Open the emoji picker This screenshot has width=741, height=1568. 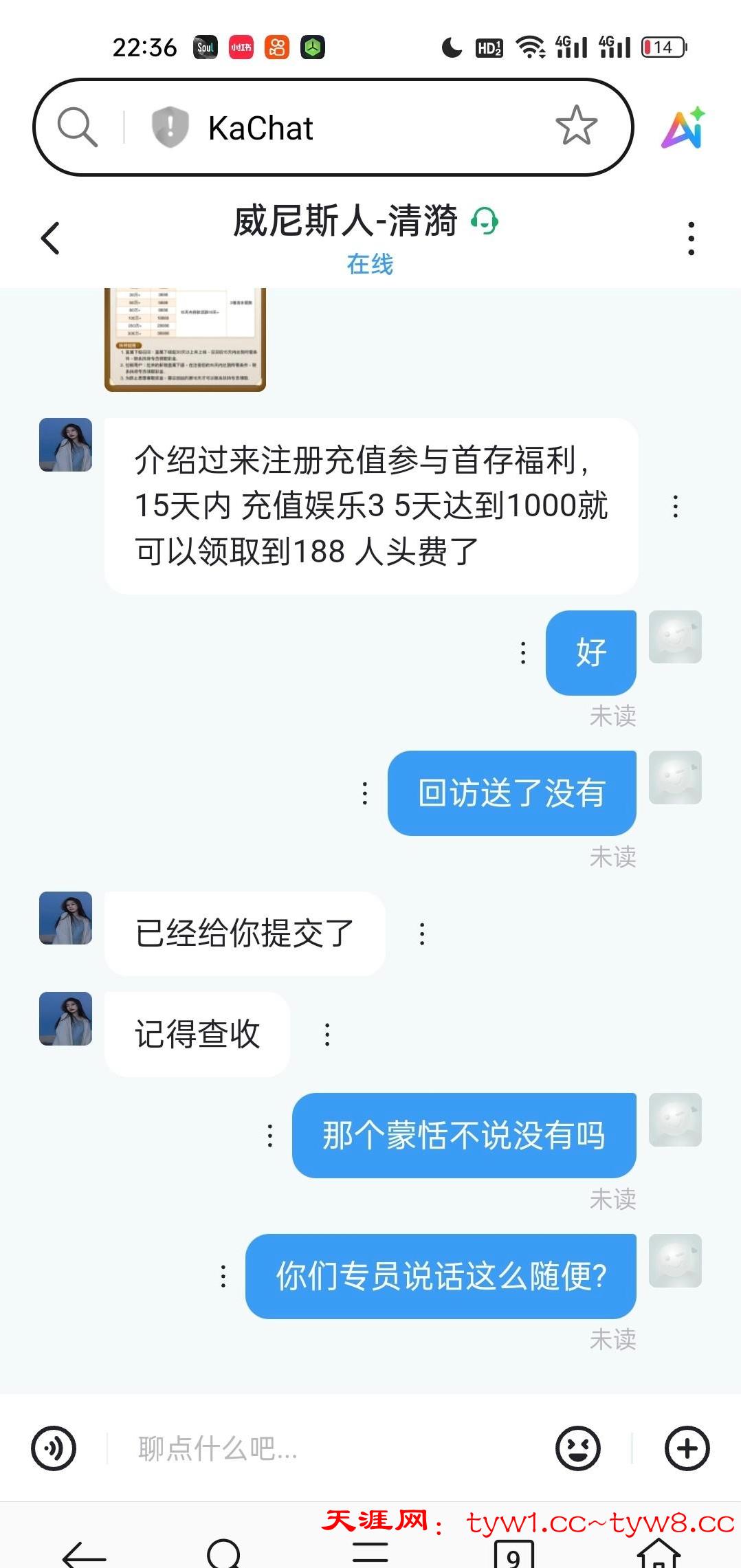pos(577,1448)
